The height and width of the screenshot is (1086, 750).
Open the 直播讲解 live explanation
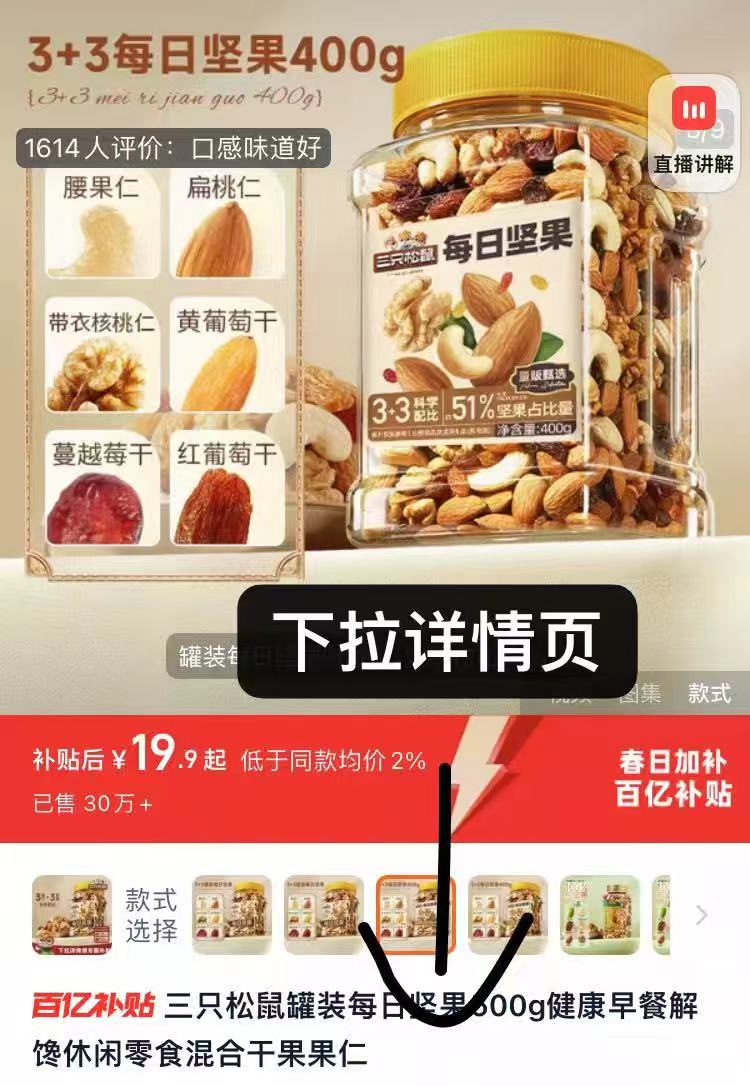click(x=694, y=130)
